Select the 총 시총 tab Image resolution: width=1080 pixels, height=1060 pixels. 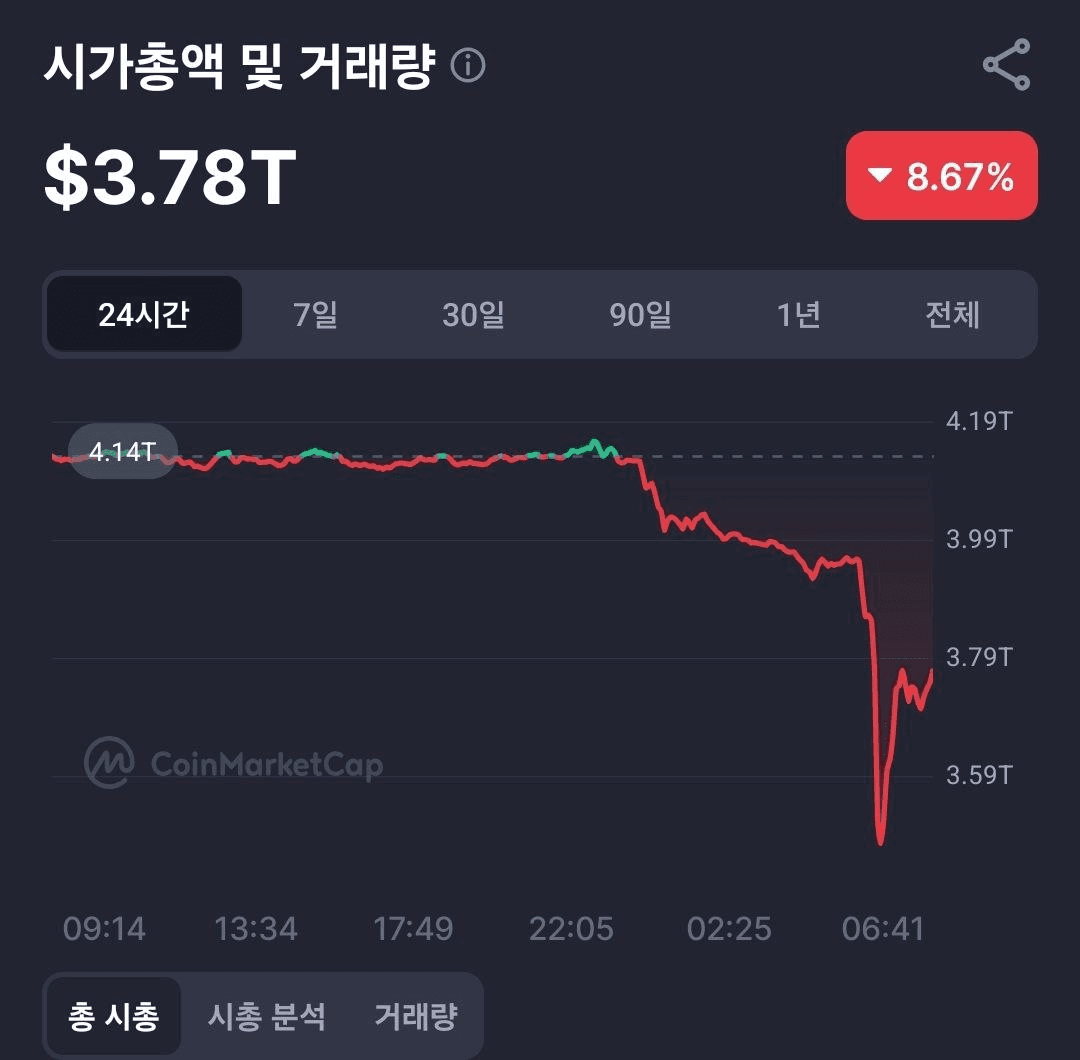point(113,1017)
